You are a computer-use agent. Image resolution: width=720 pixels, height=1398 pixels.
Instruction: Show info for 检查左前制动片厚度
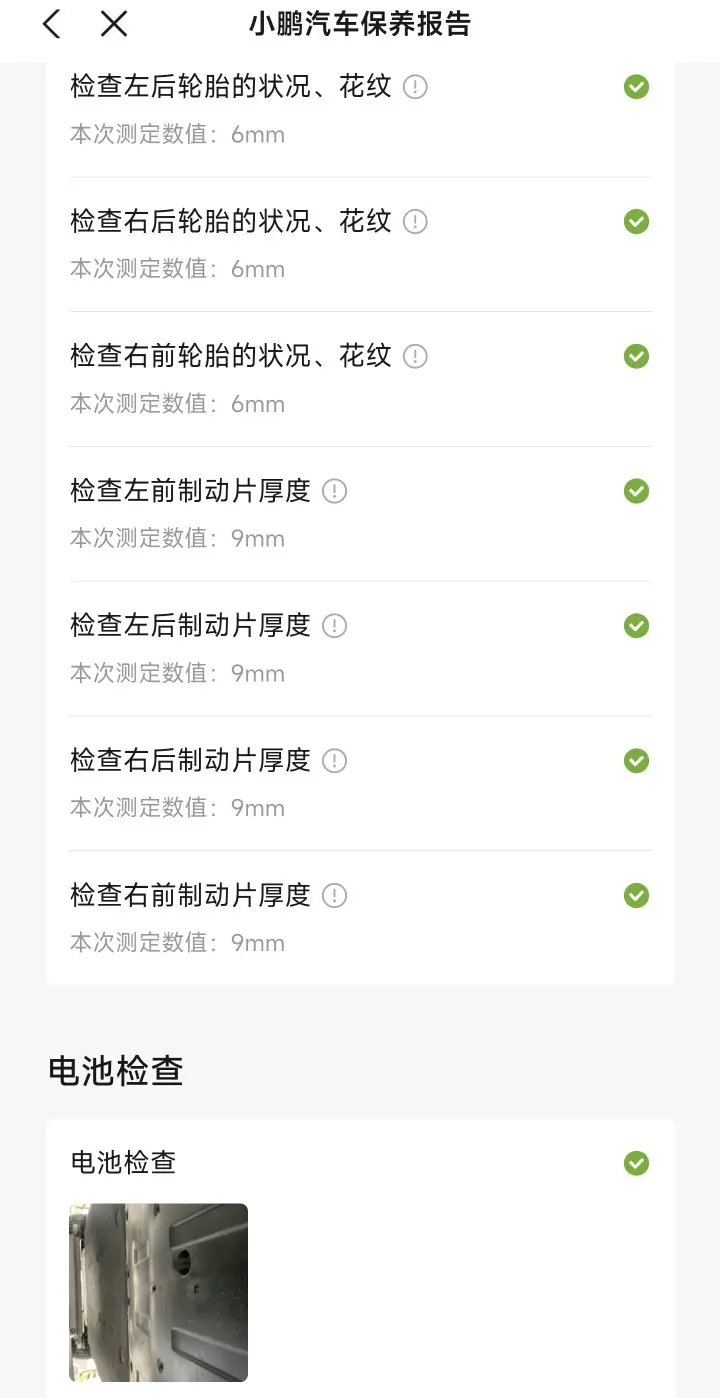[x=335, y=491]
